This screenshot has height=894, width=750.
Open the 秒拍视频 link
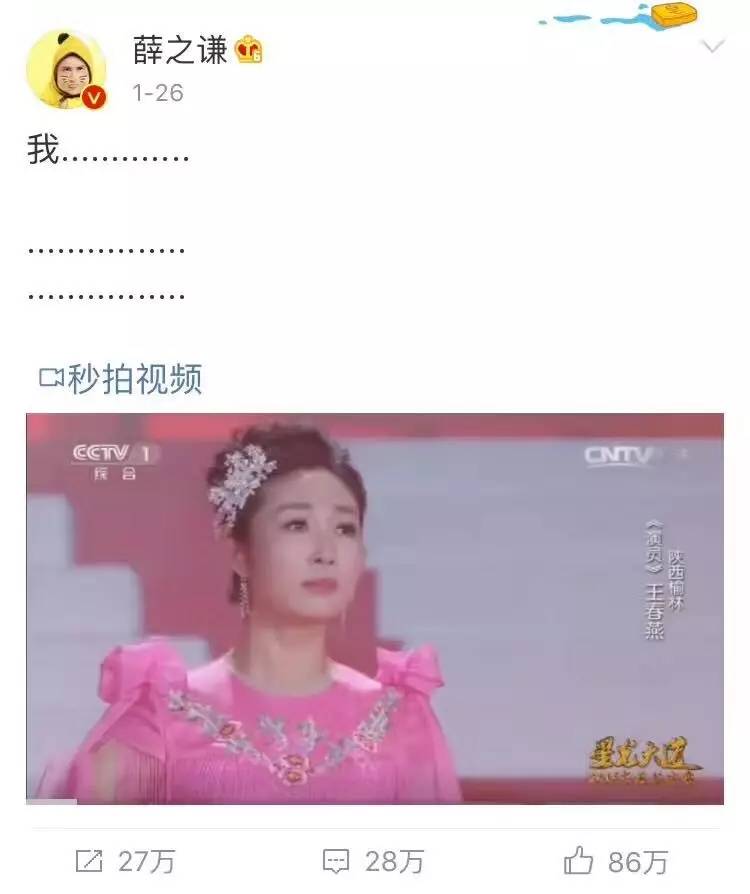(x=120, y=379)
